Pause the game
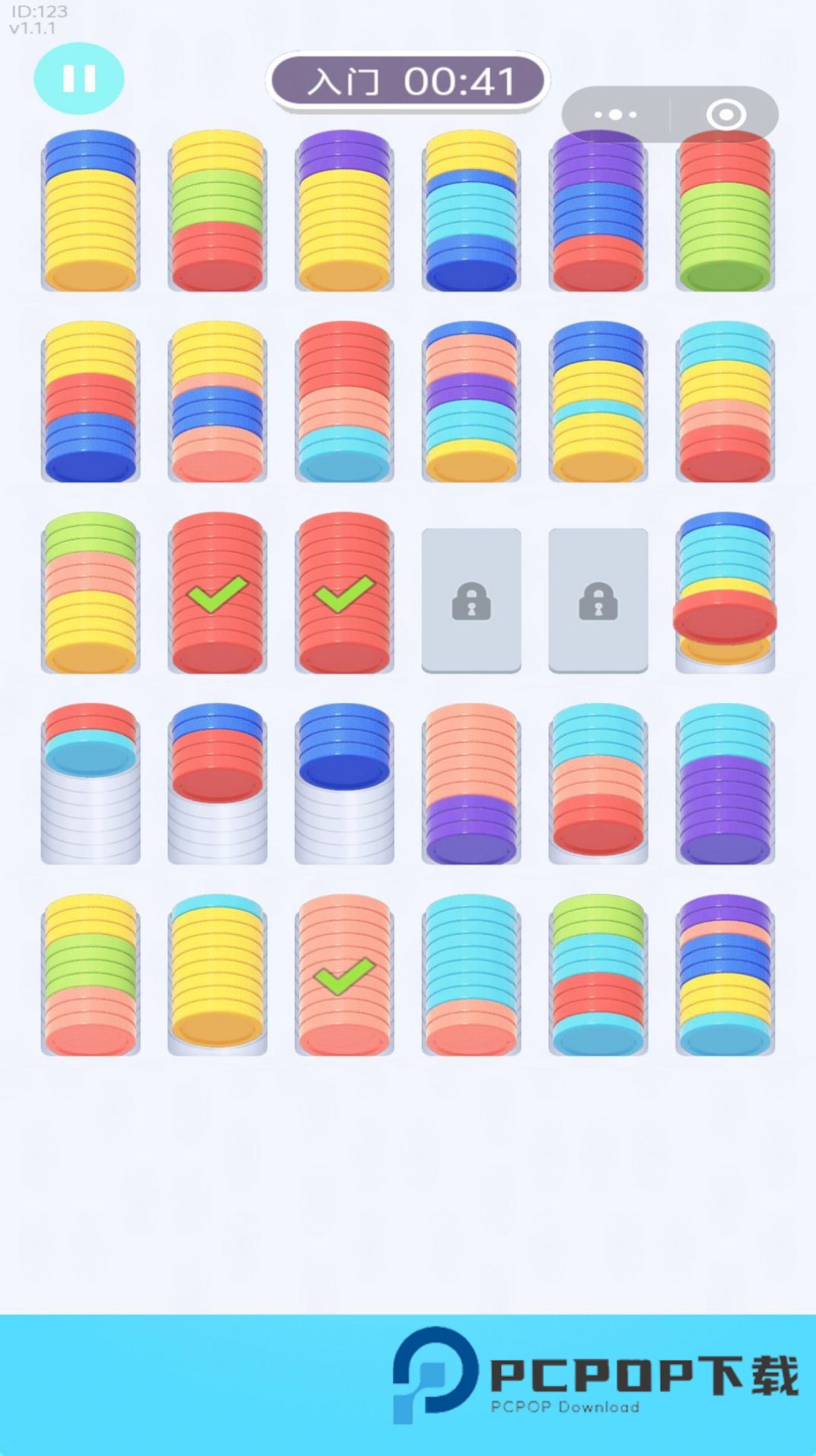The image size is (816, 1456). [x=78, y=78]
